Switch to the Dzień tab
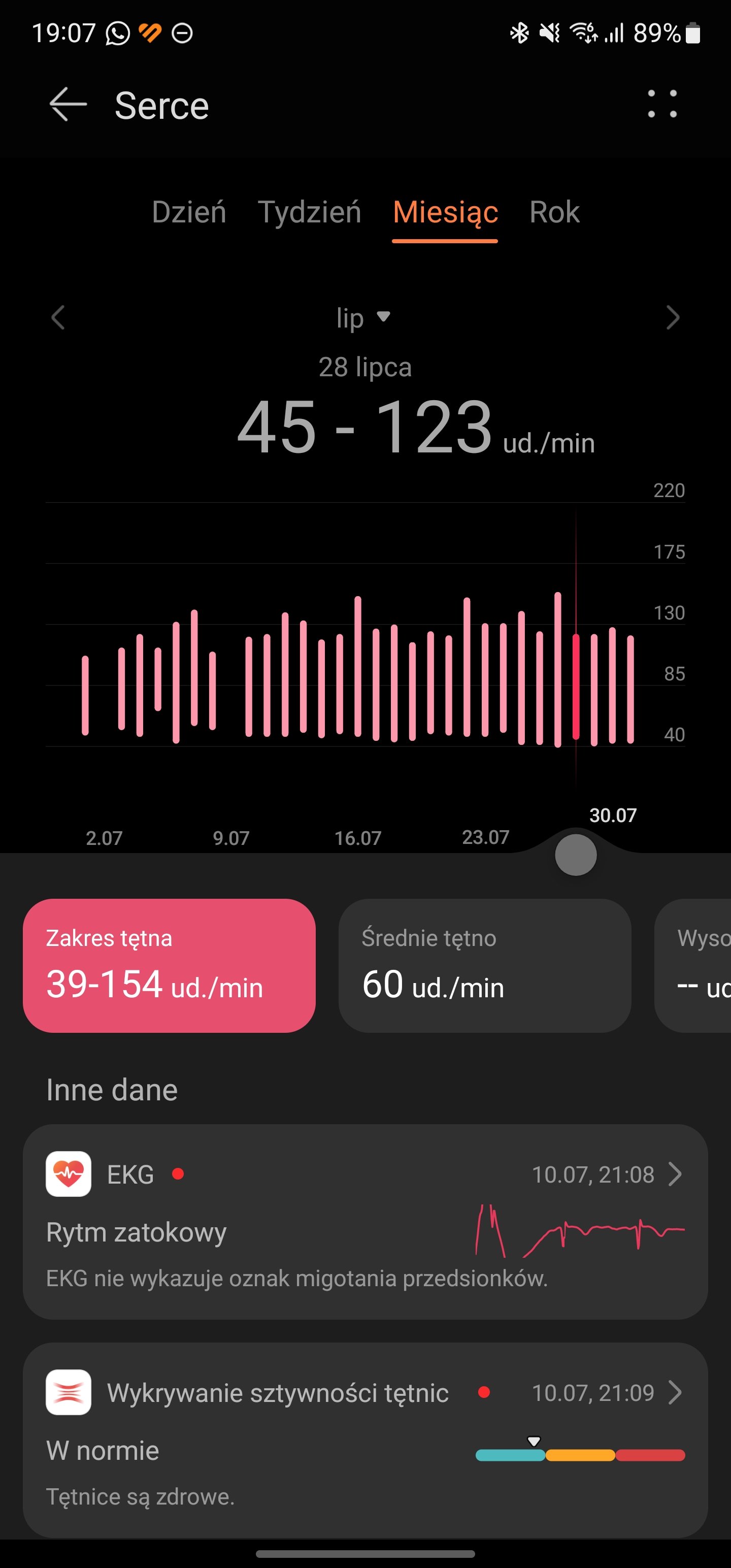This screenshot has width=731, height=1568. tap(189, 212)
